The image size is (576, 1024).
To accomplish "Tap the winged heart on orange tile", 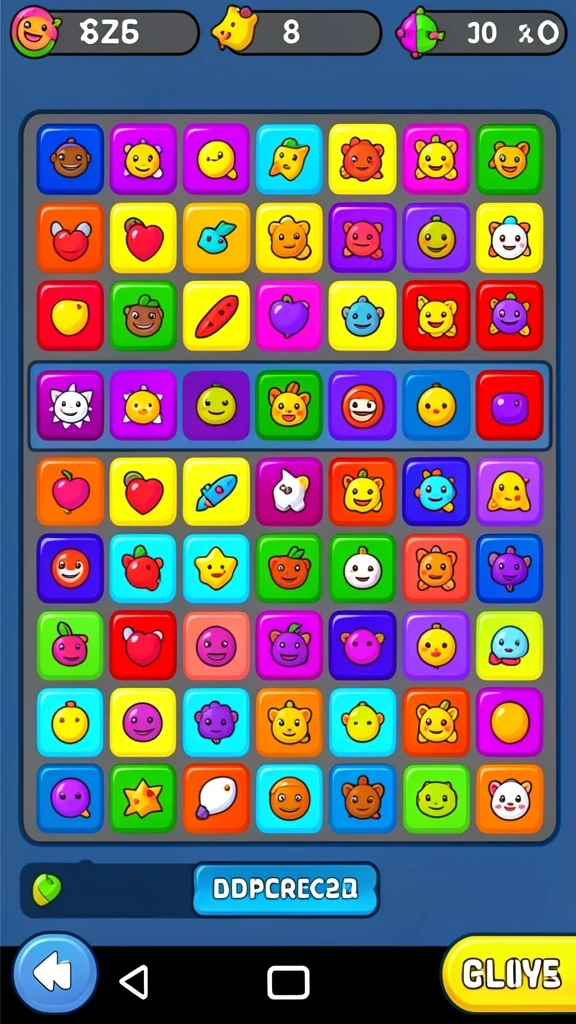I will coord(70,238).
